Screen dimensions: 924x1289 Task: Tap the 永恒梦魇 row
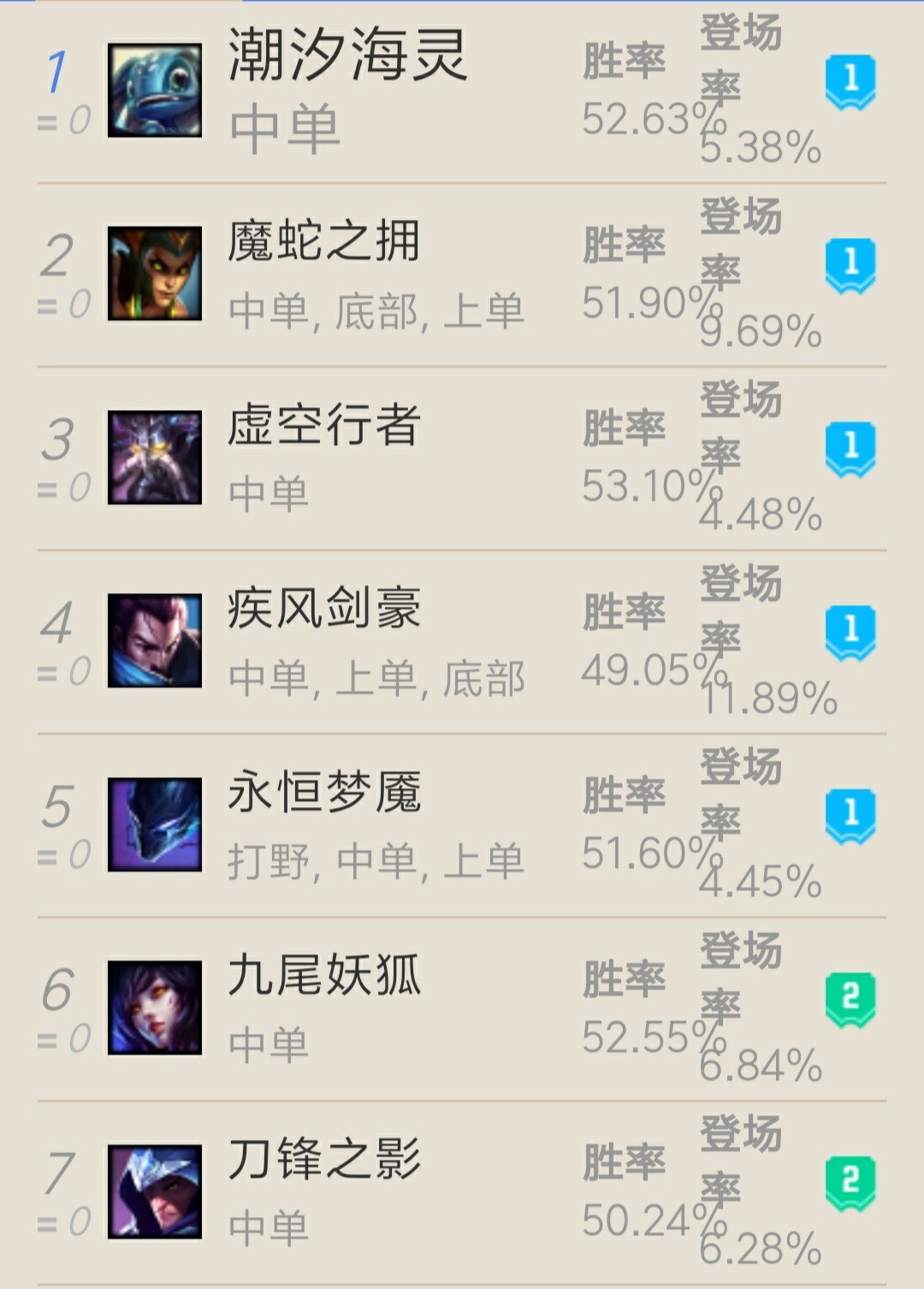point(323,793)
